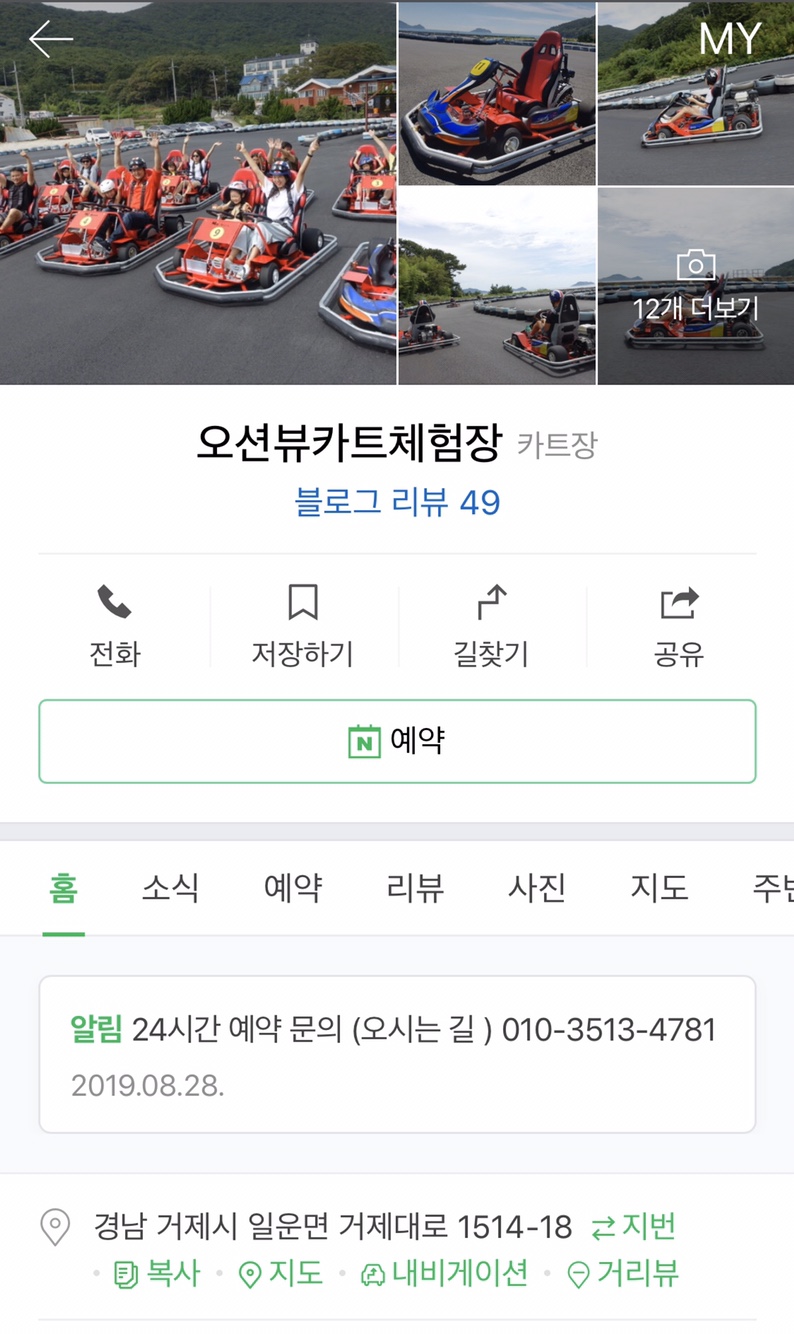
Task: Copy the address with 복사
Action: (x=158, y=1273)
